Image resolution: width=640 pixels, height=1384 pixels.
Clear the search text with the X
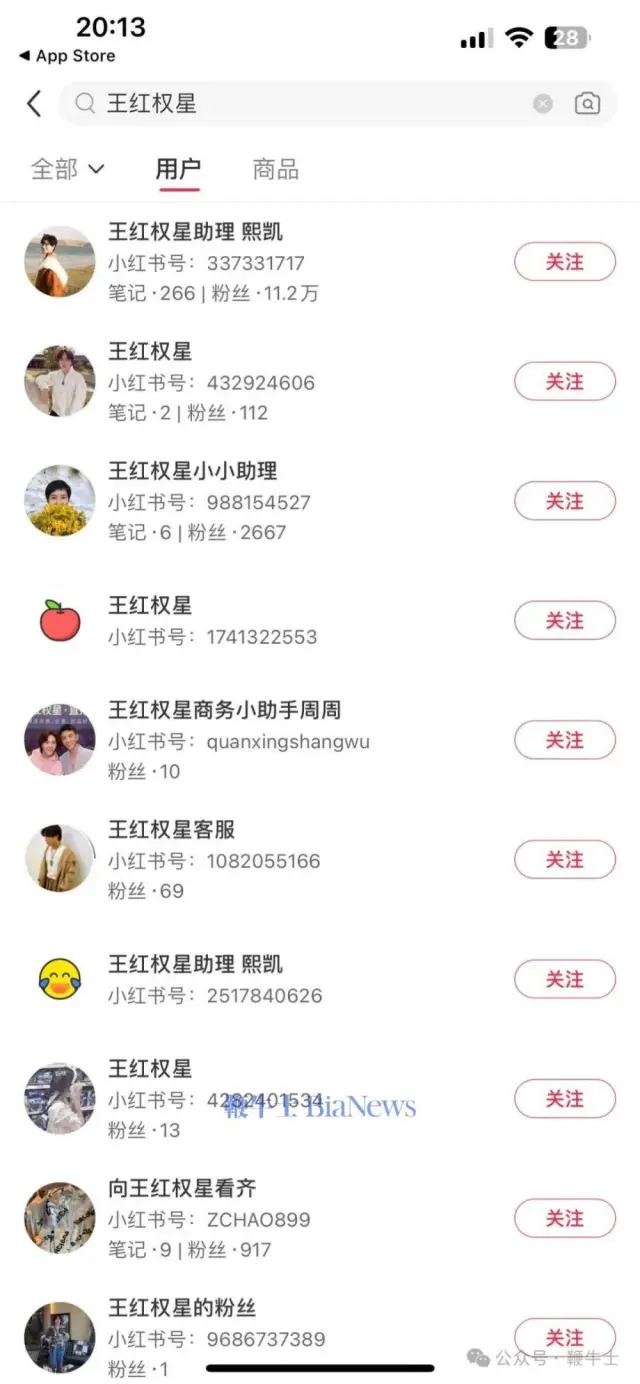tap(542, 103)
